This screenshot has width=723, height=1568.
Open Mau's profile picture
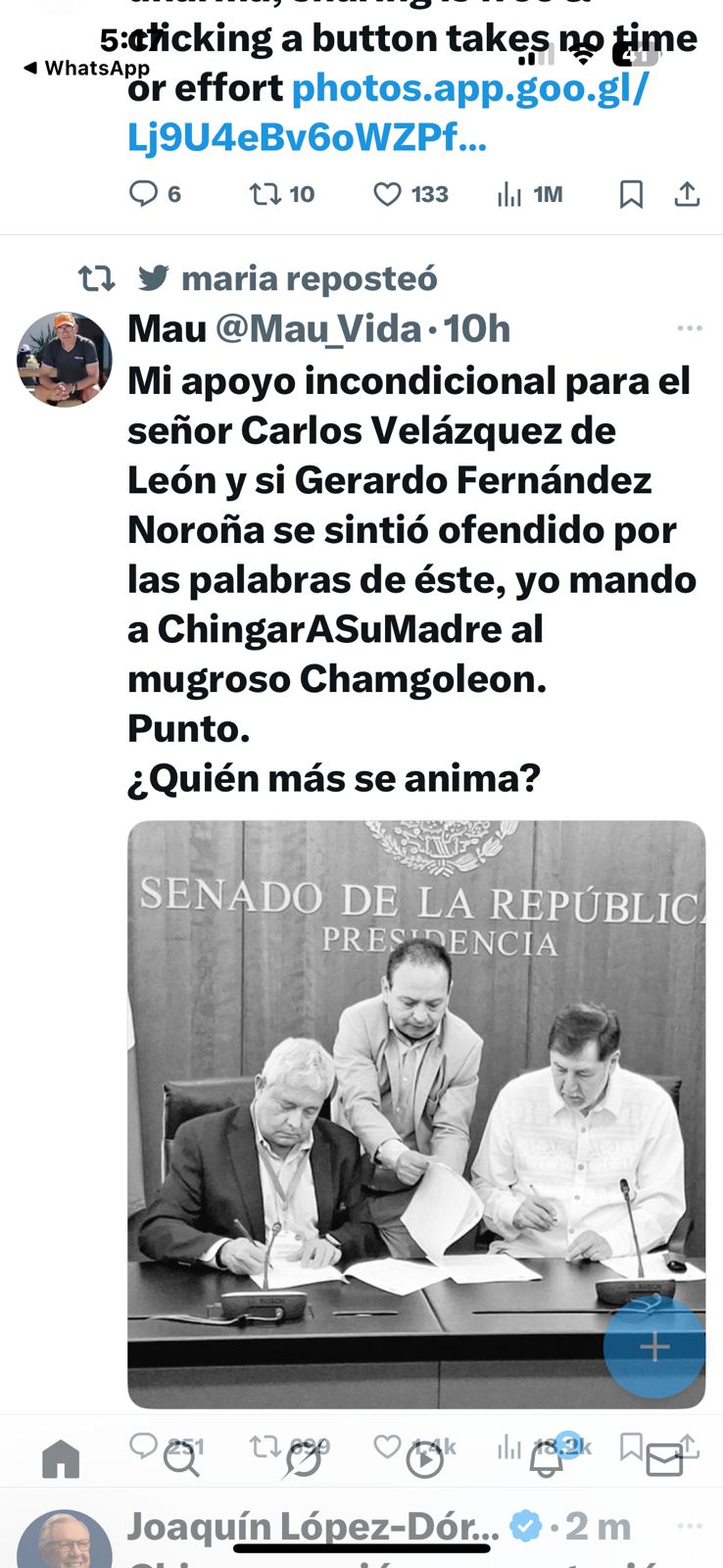click(x=65, y=359)
